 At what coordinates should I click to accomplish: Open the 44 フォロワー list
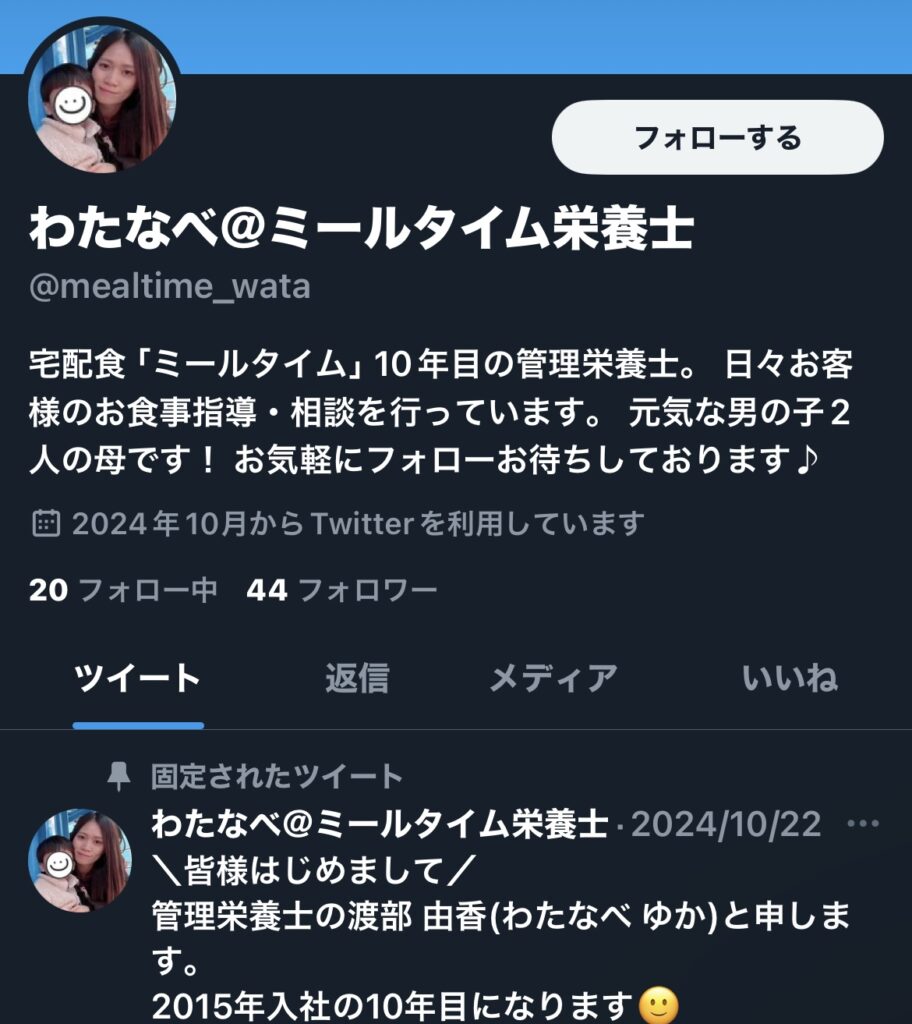(341, 590)
